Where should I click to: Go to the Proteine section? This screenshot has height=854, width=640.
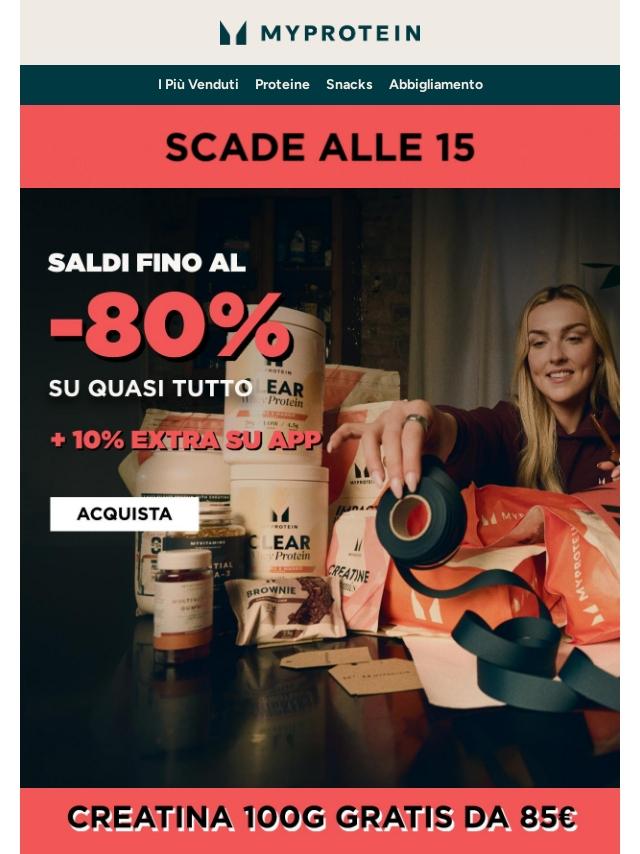pos(282,85)
